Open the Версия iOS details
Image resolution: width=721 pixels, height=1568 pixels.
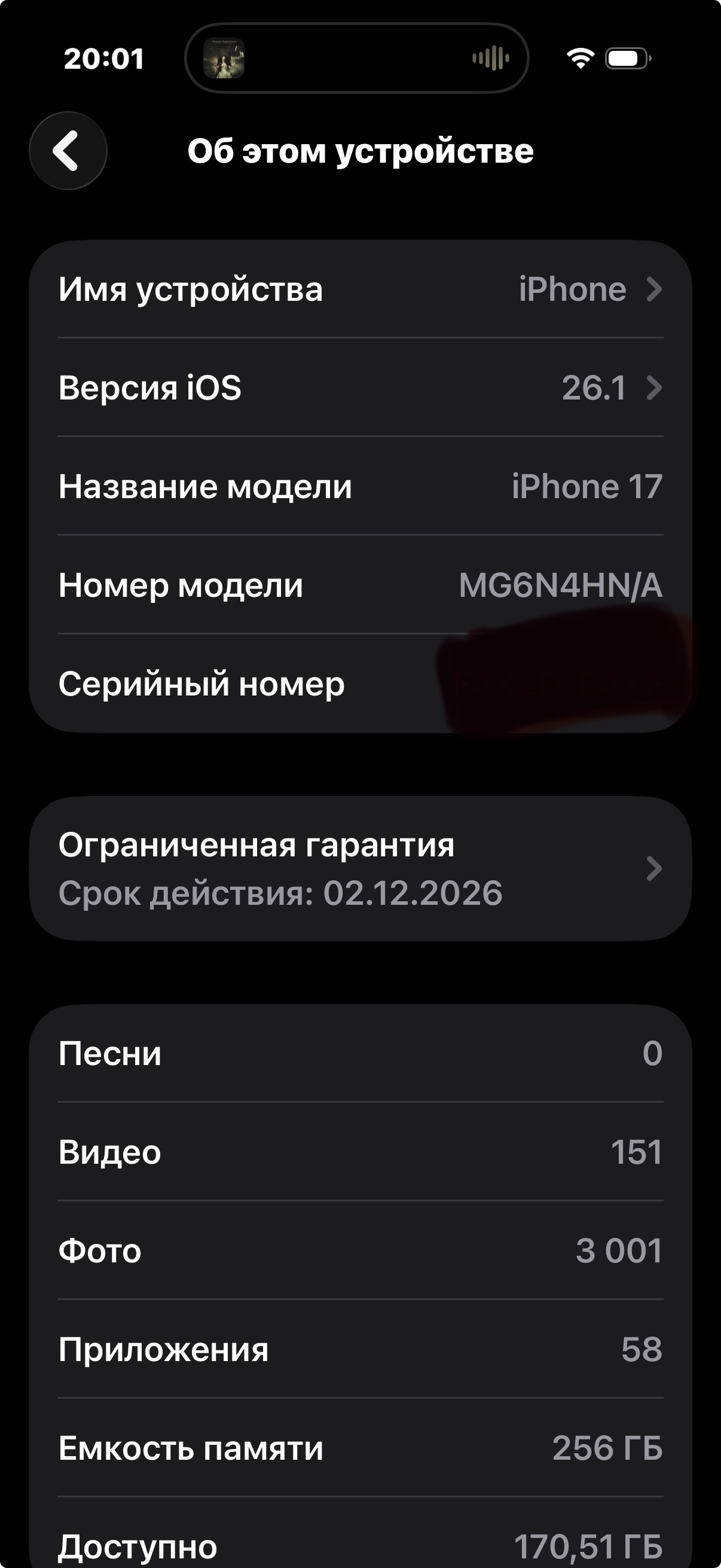coord(360,388)
